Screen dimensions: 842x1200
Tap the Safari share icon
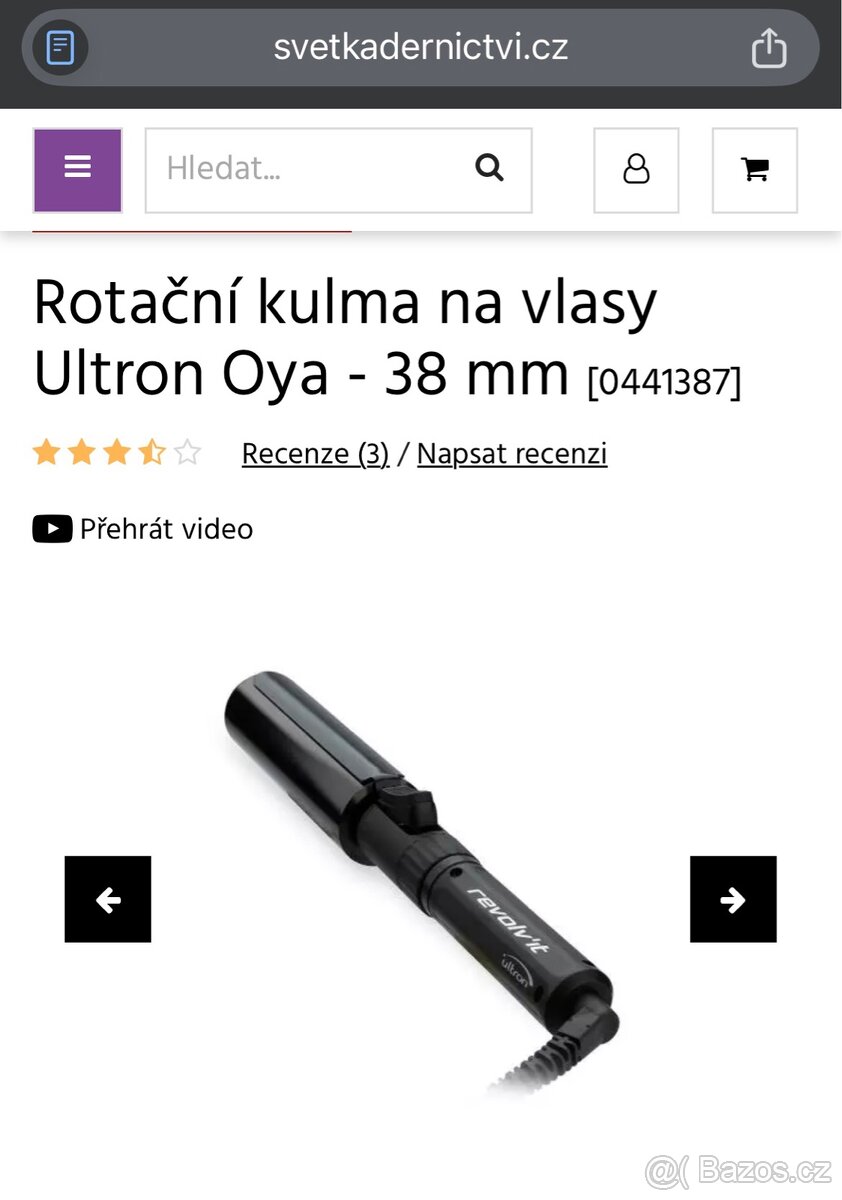pyautogui.click(x=769, y=47)
